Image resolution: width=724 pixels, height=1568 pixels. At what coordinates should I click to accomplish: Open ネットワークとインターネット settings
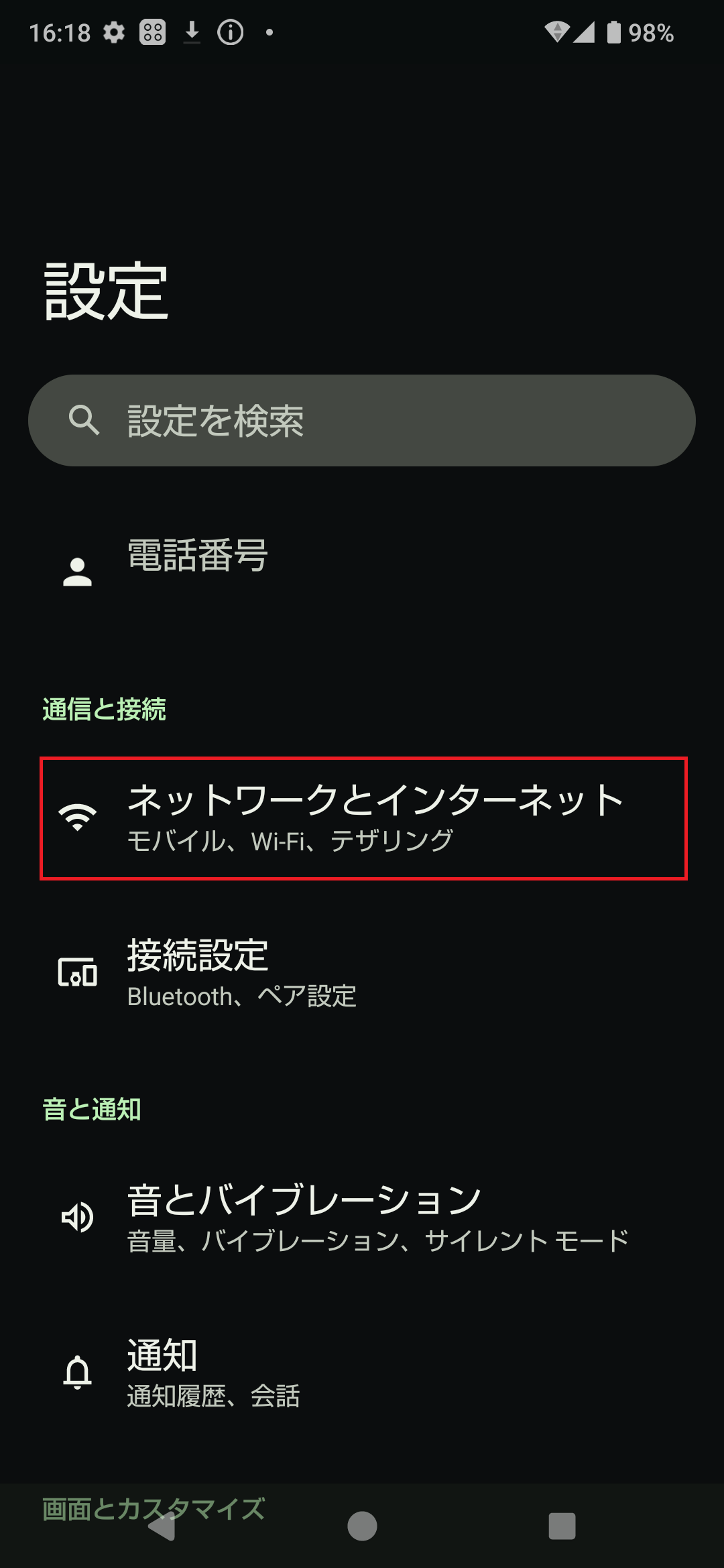[363, 818]
